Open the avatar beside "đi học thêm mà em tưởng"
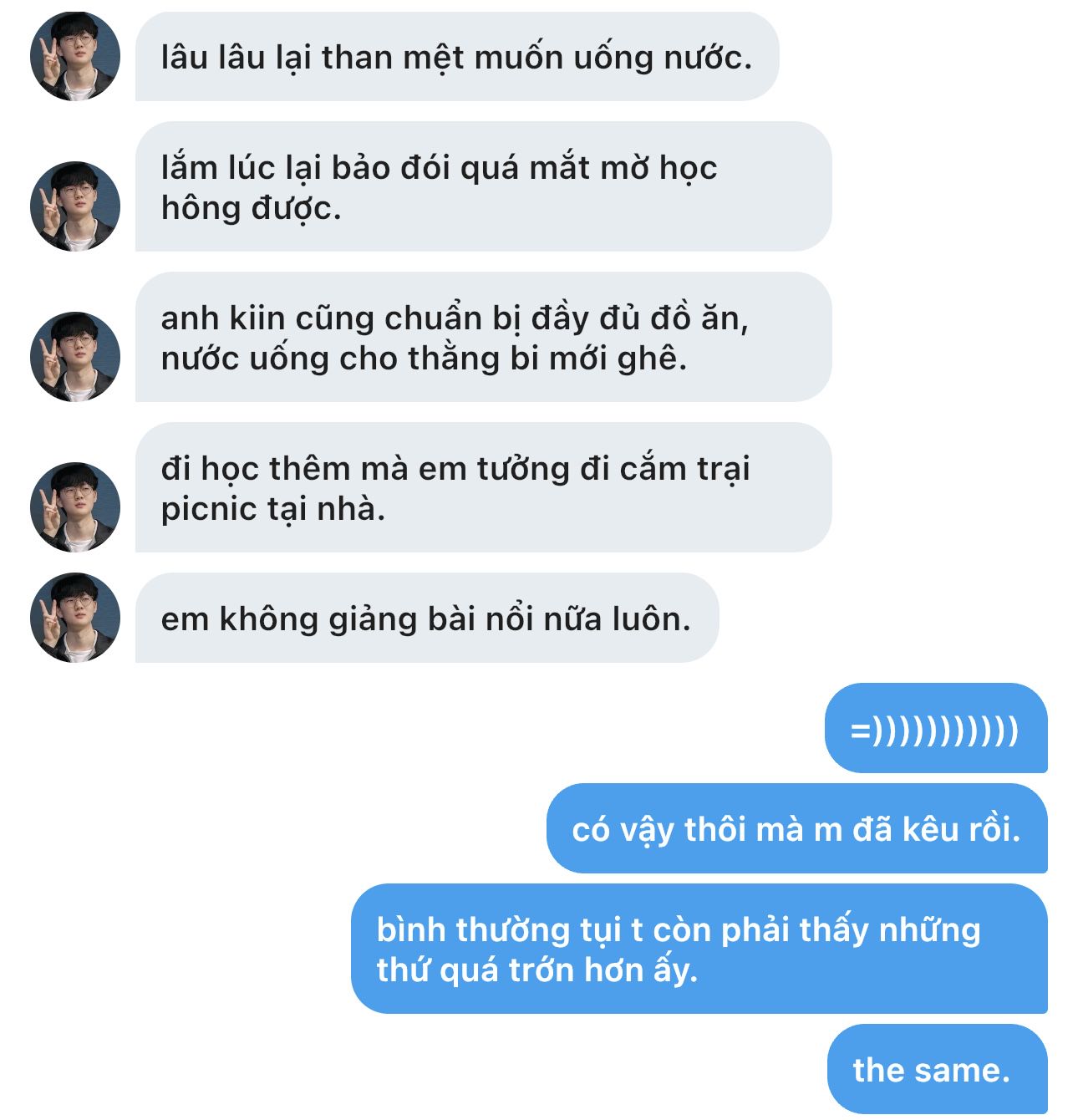Viewport: 1078px width, 1120px height. pyautogui.click(x=75, y=507)
